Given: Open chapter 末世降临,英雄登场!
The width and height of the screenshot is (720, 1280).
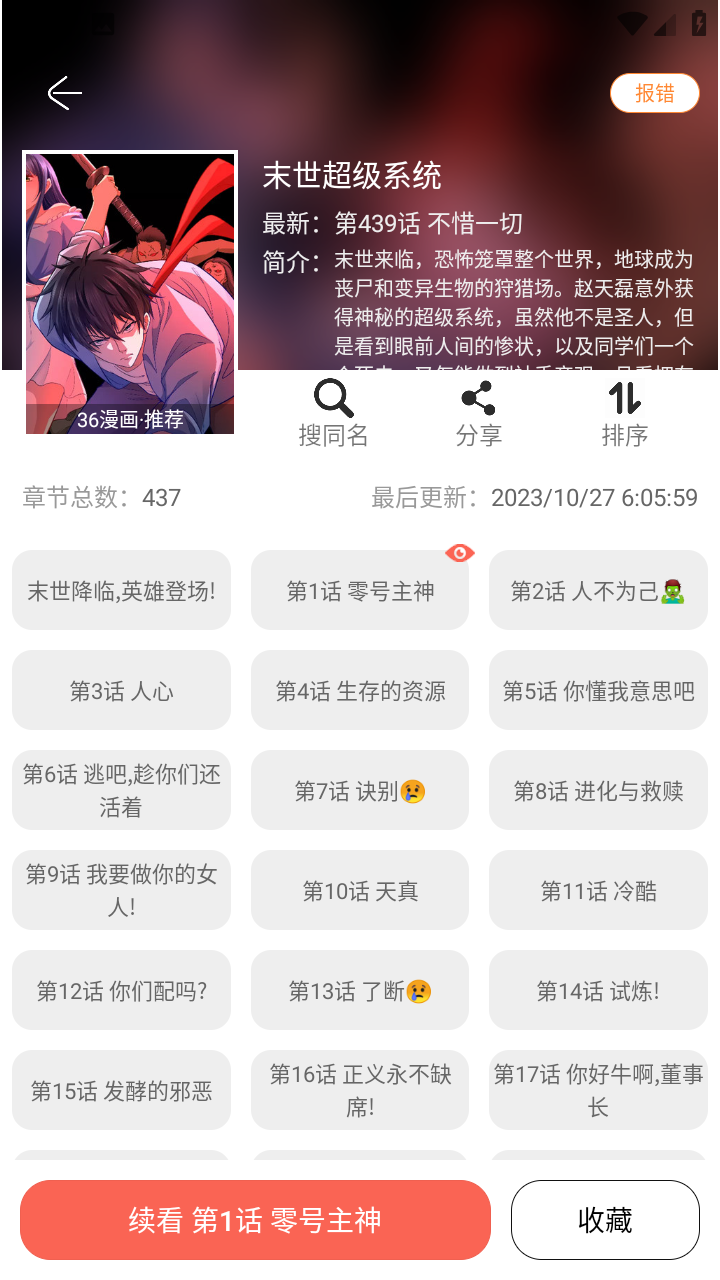Looking at the screenshot, I should tap(121, 590).
